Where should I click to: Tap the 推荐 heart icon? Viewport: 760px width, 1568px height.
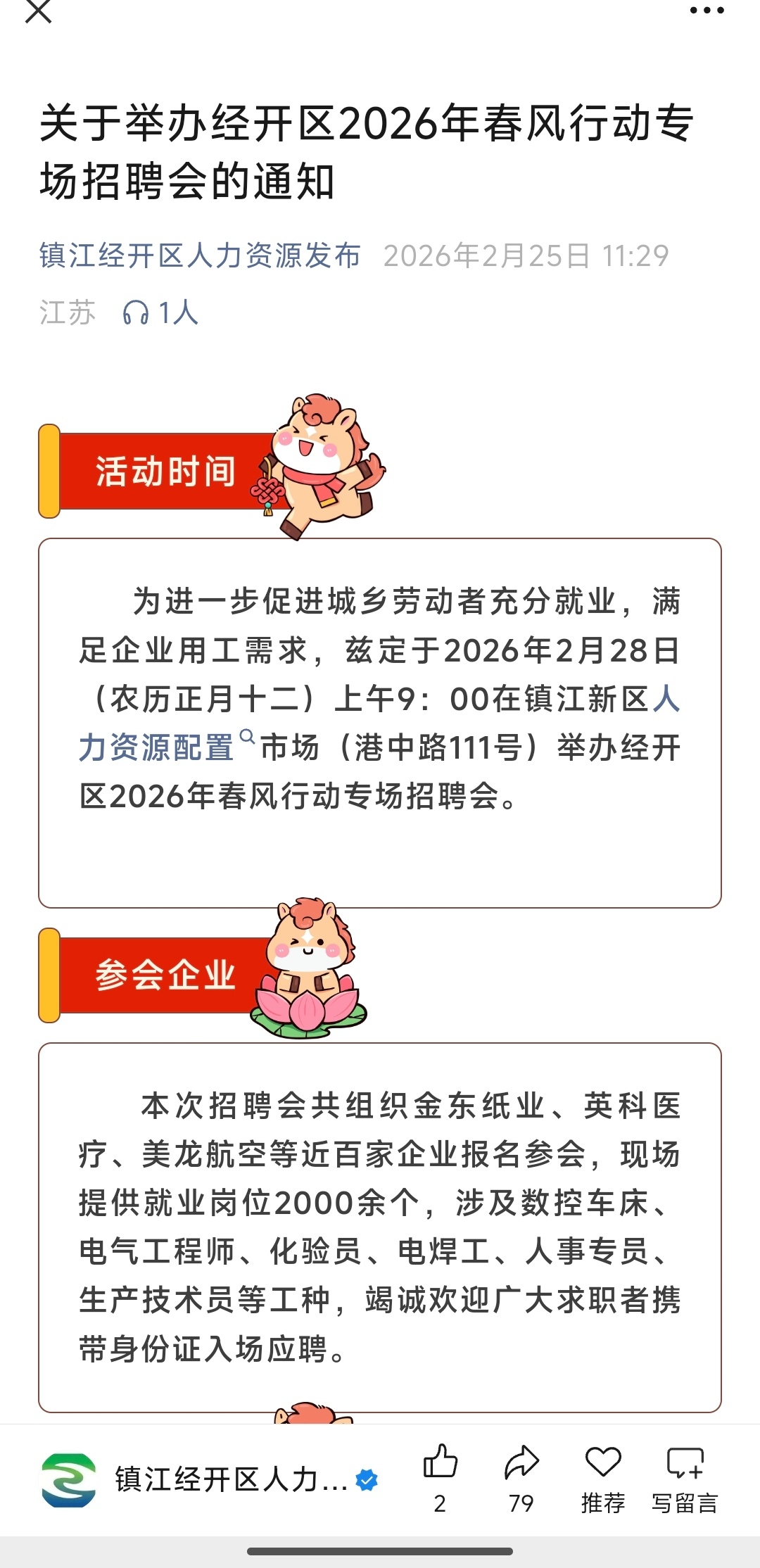(x=603, y=1464)
